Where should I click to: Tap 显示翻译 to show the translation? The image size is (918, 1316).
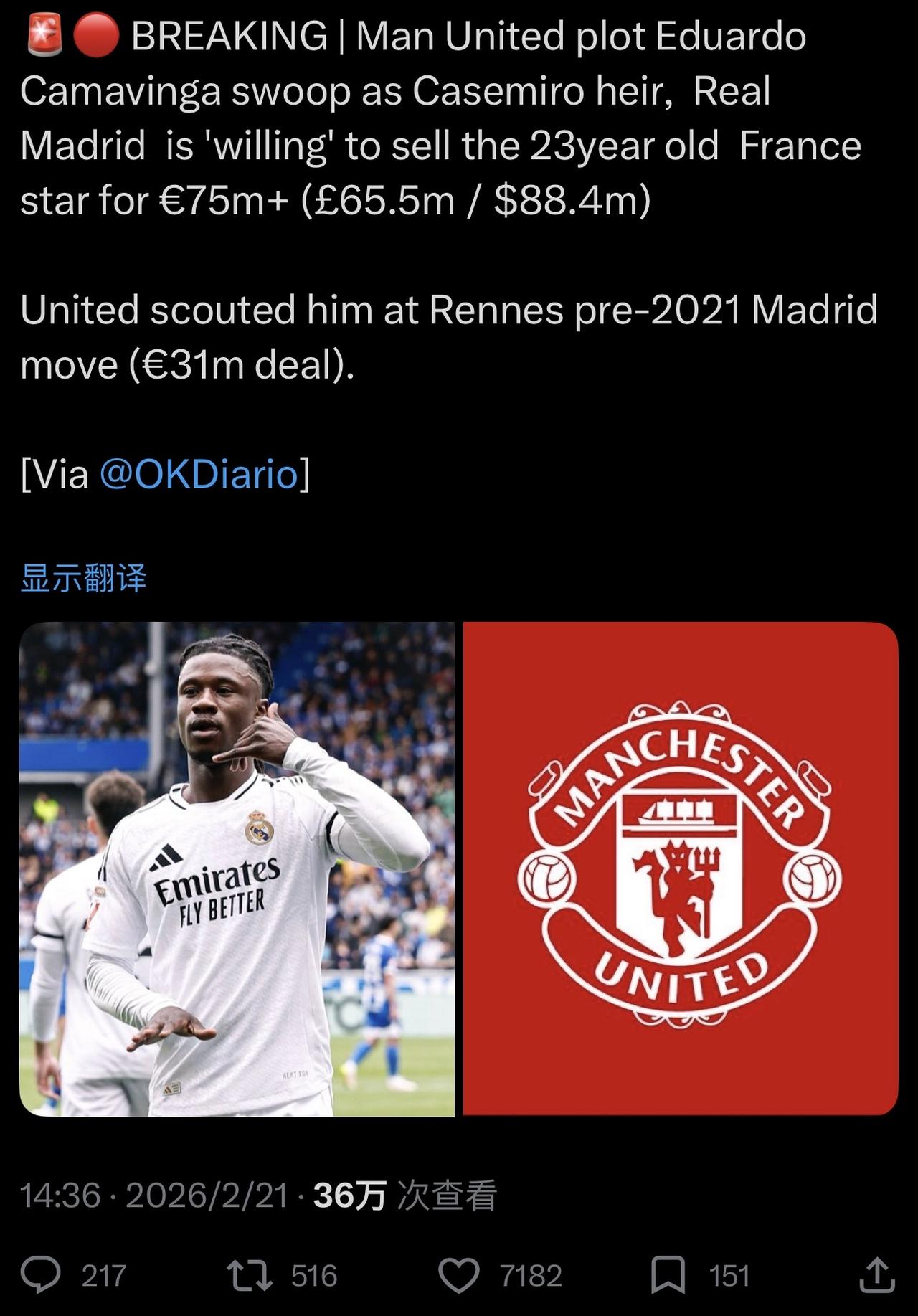[83, 578]
